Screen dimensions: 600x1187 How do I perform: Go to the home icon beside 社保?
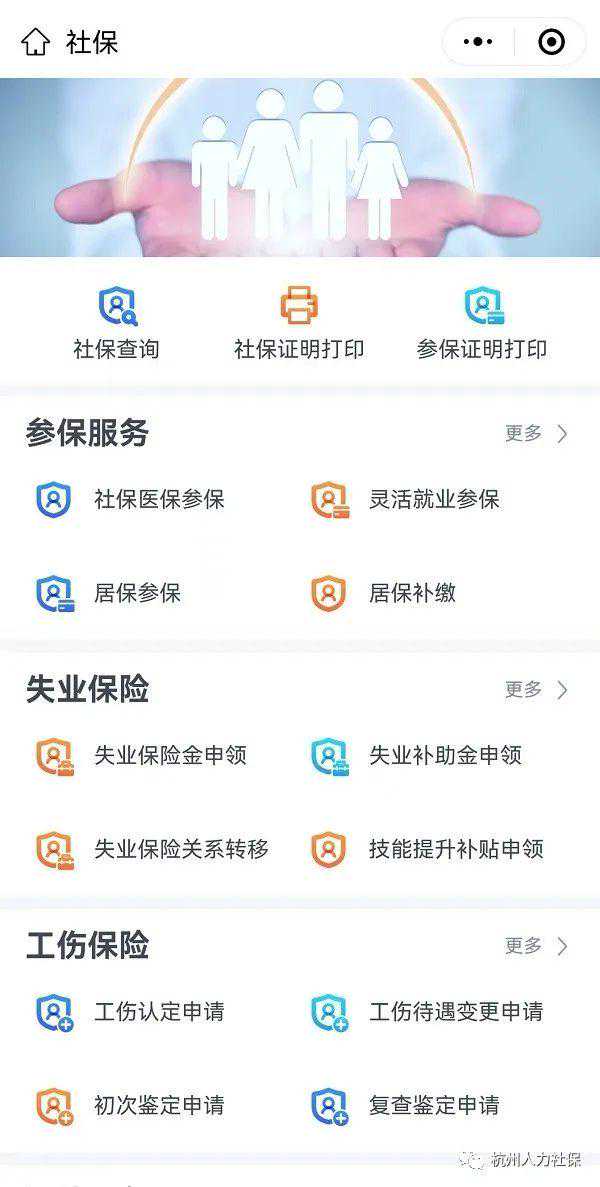tap(36, 42)
